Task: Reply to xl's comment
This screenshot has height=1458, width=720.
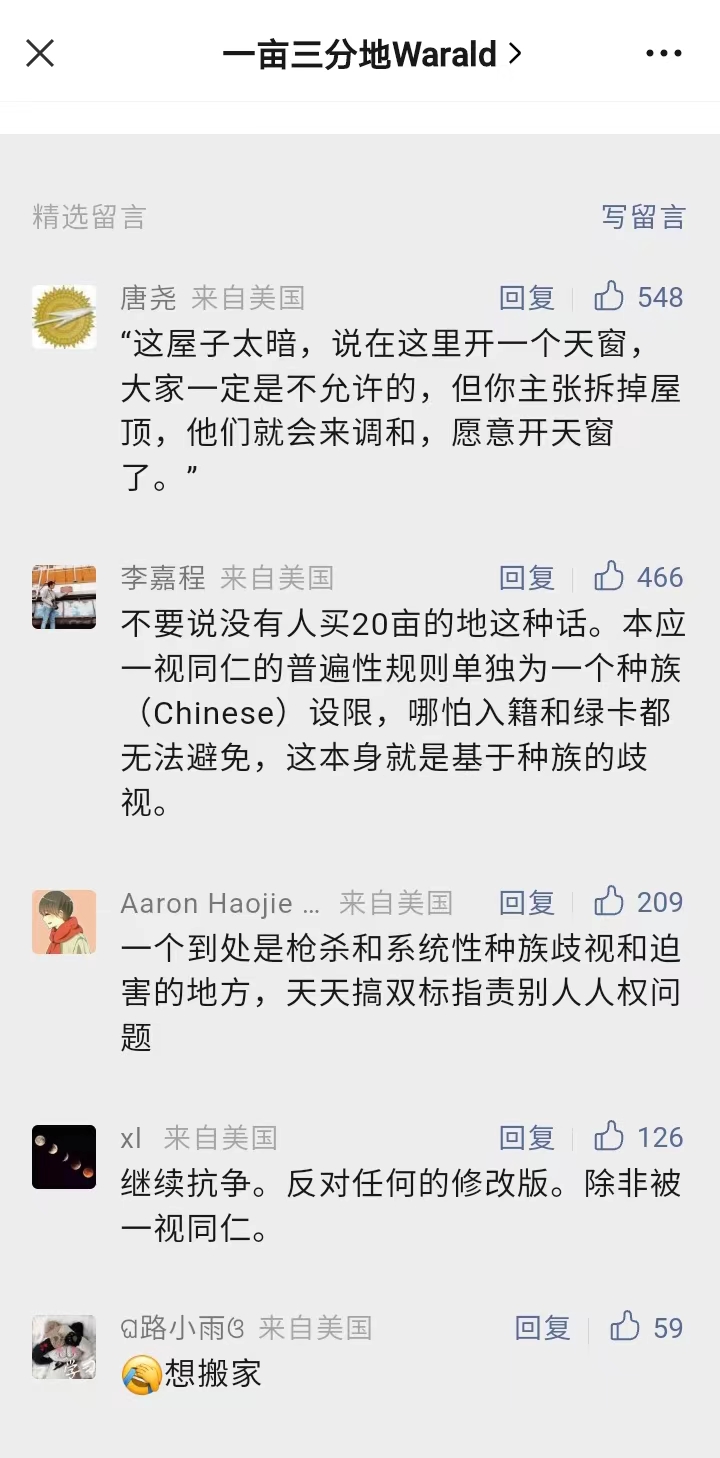Action: [527, 1138]
